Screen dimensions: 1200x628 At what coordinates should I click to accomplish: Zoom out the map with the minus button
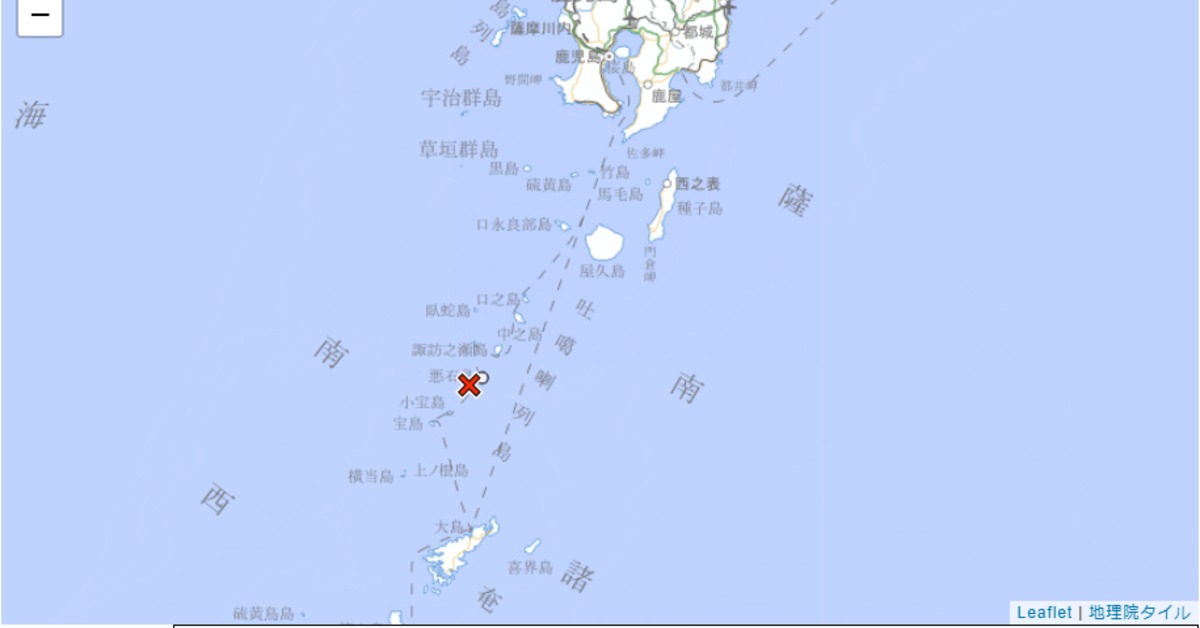pyautogui.click(x=40, y=16)
